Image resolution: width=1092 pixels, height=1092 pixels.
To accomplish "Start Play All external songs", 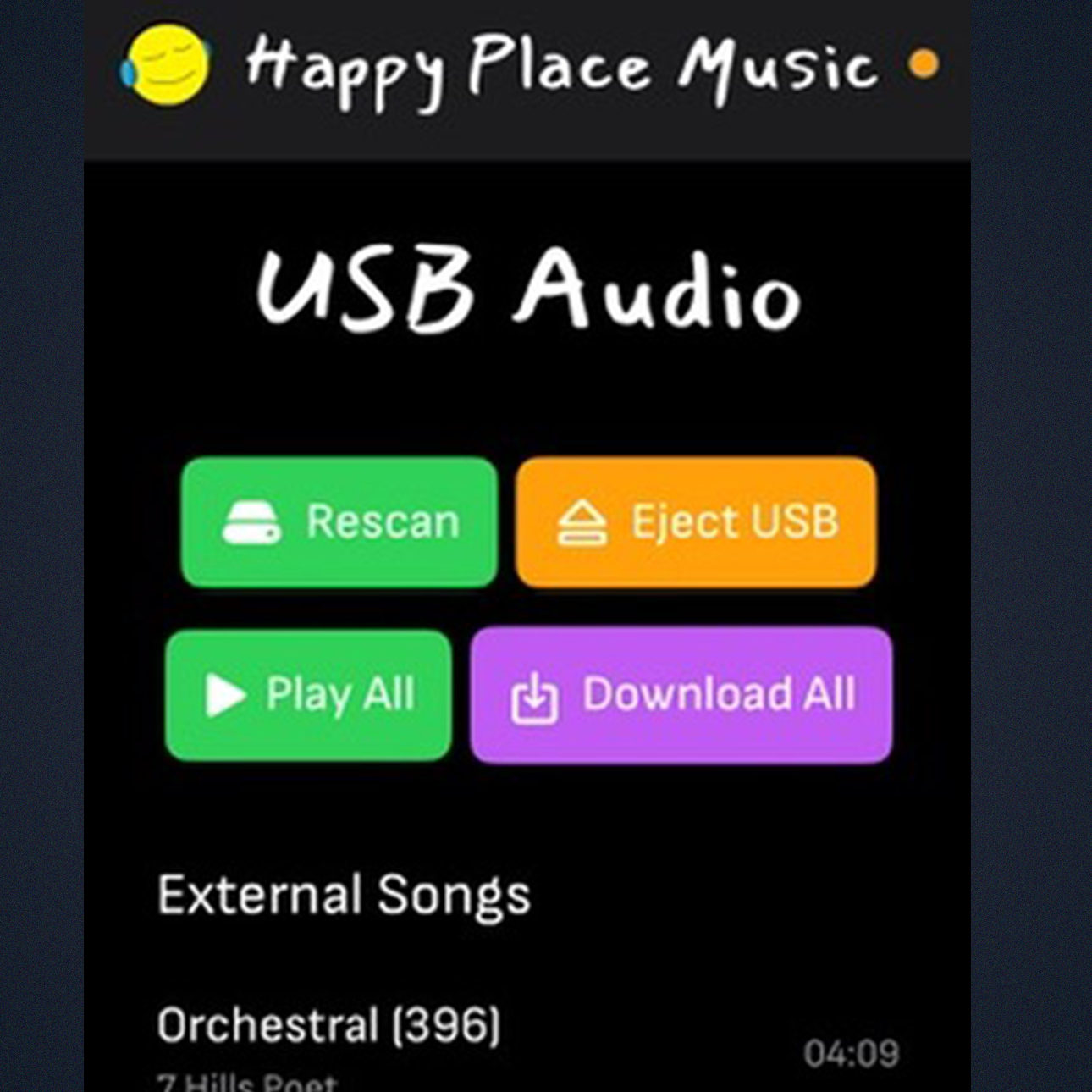I will (308, 695).
